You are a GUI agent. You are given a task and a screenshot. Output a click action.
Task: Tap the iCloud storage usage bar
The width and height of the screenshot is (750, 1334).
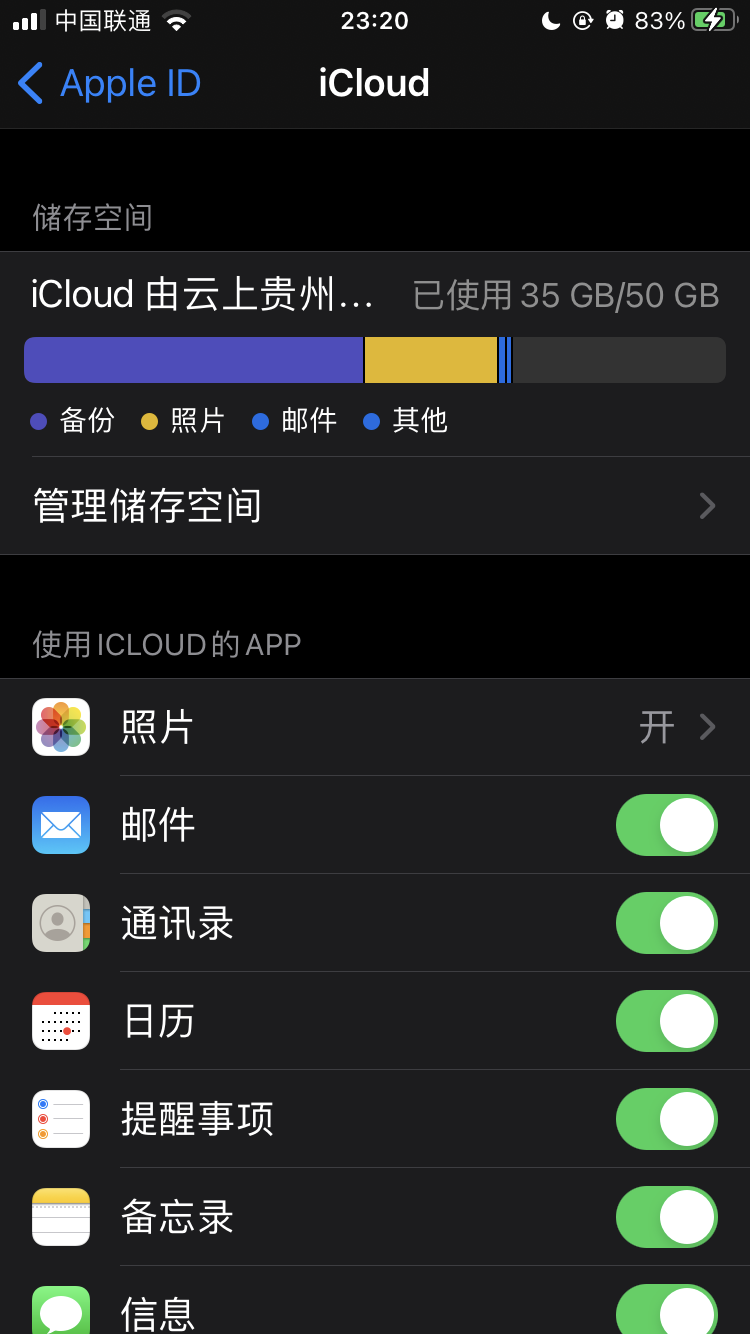pyautogui.click(x=374, y=359)
